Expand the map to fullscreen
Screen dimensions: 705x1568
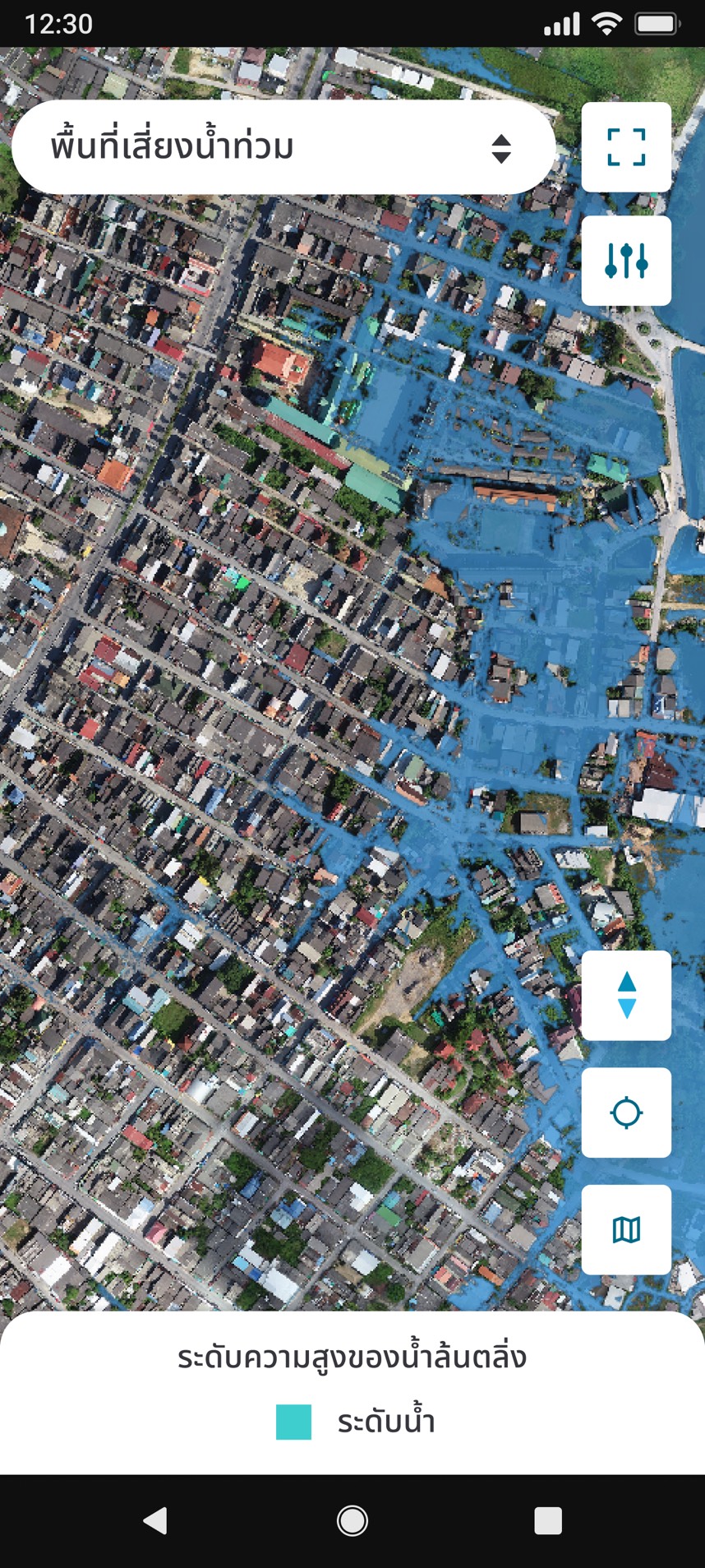[626, 147]
